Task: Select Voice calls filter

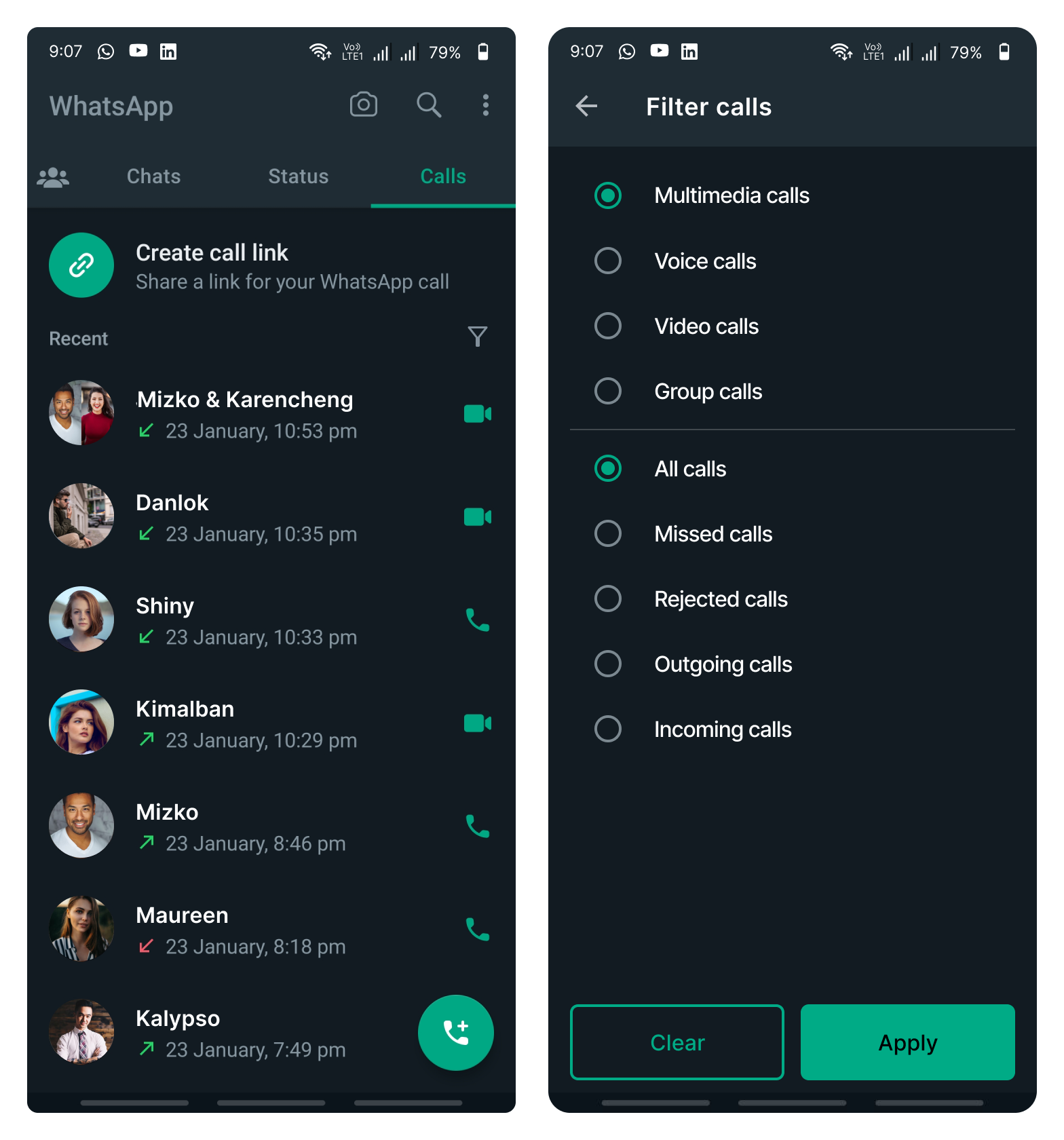Action: tap(607, 261)
